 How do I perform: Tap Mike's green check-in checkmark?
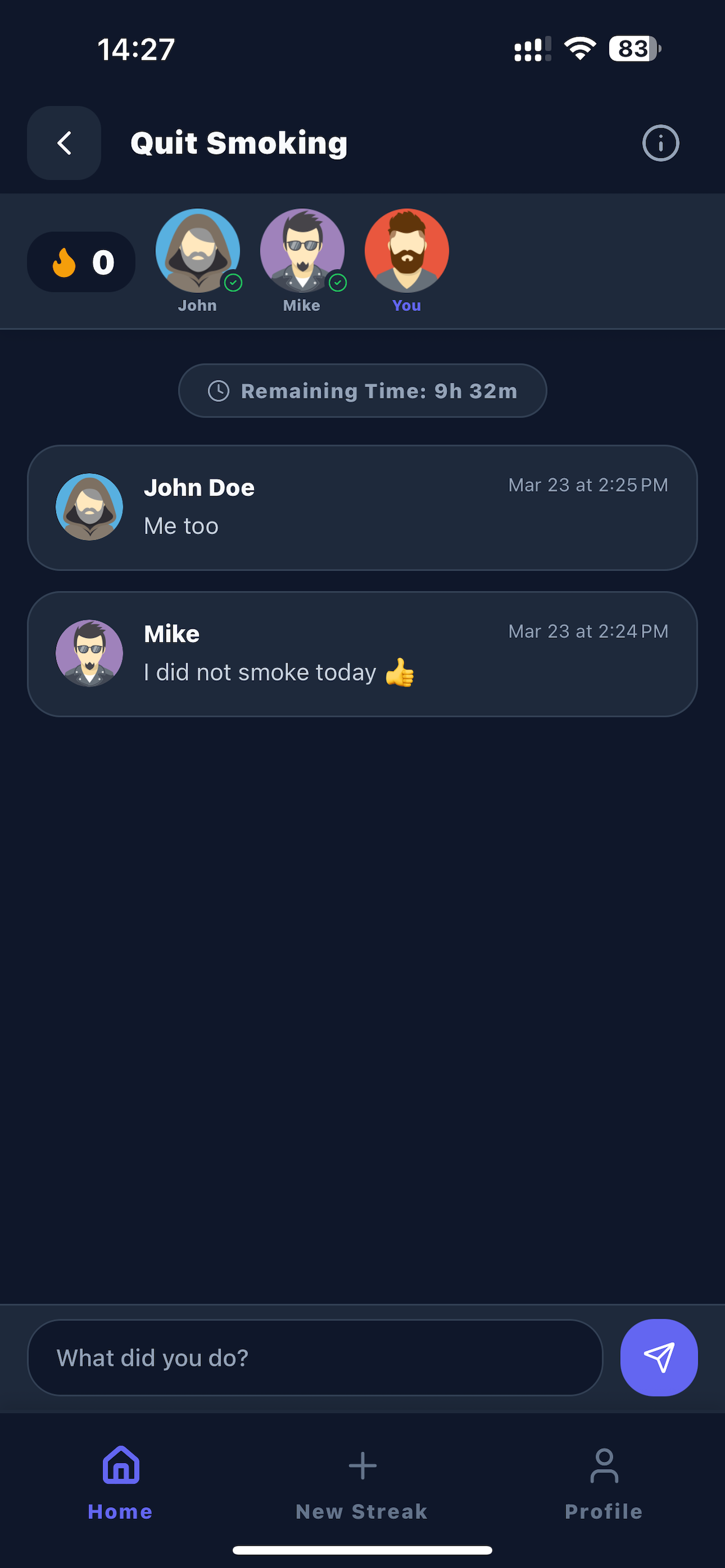click(x=338, y=282)
